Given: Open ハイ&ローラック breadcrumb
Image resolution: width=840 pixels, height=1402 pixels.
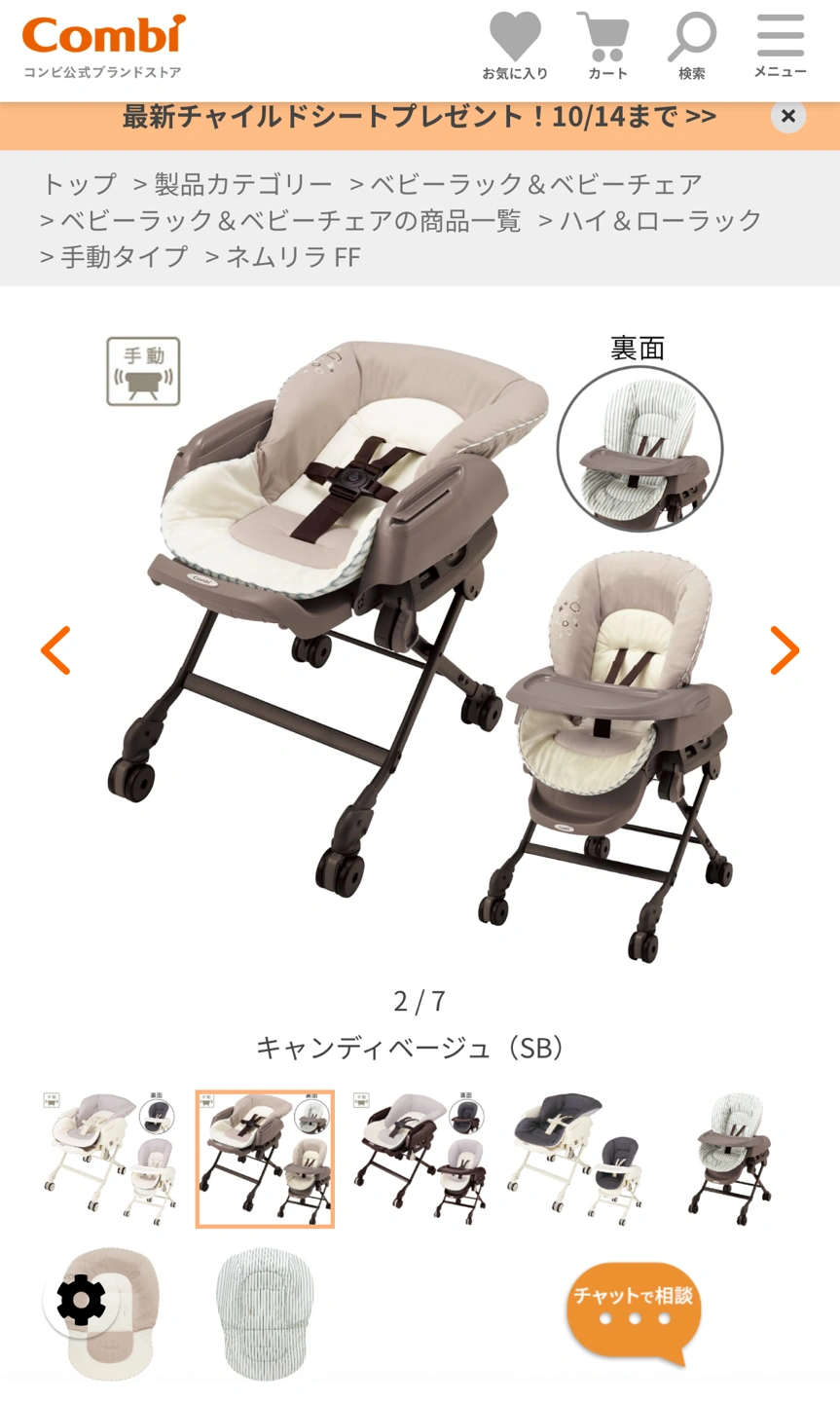Looking at the screenshot, I should [x=660, y=221].
